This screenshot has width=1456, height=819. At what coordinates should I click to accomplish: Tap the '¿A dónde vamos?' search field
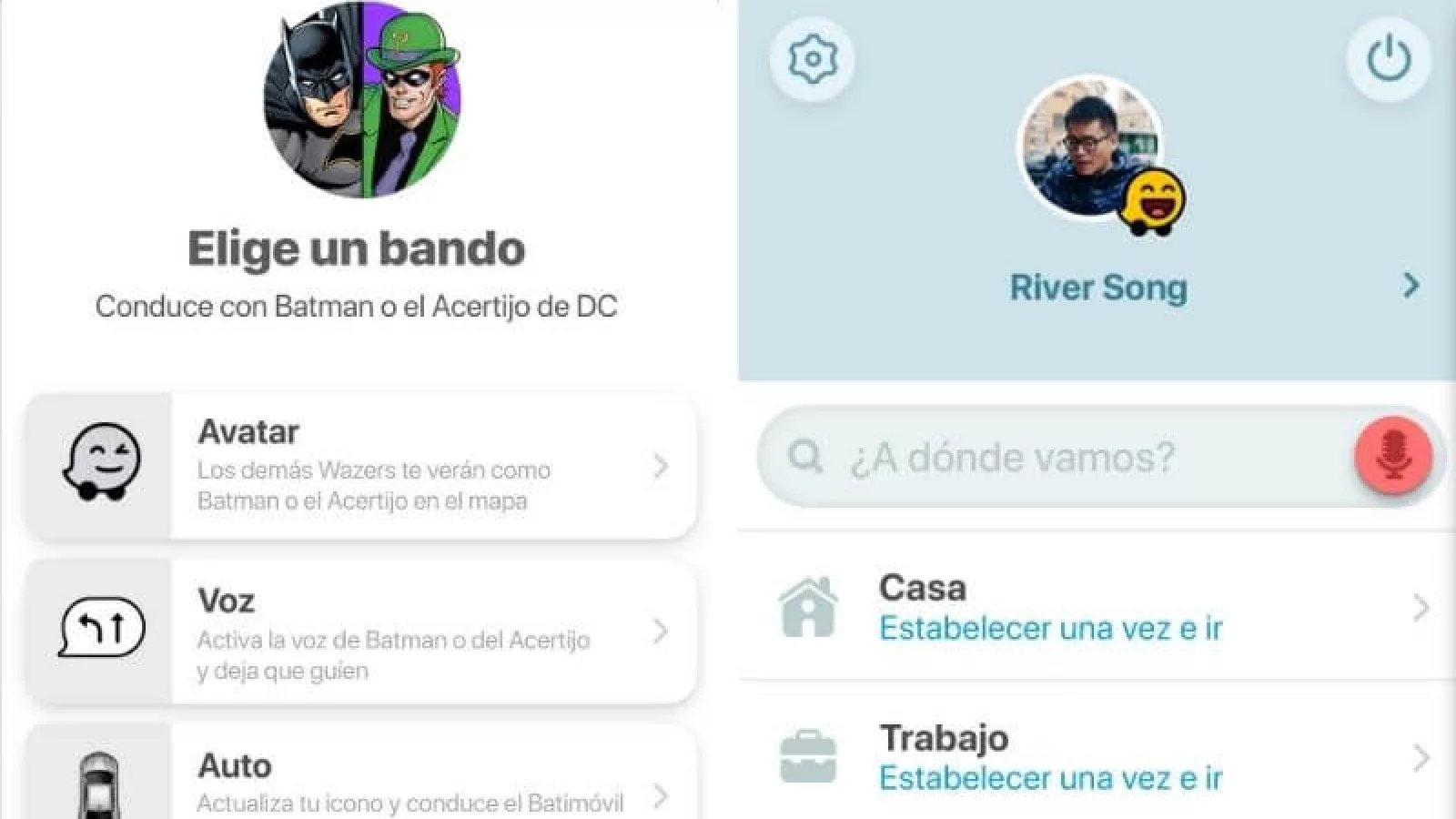point(1046,457)
